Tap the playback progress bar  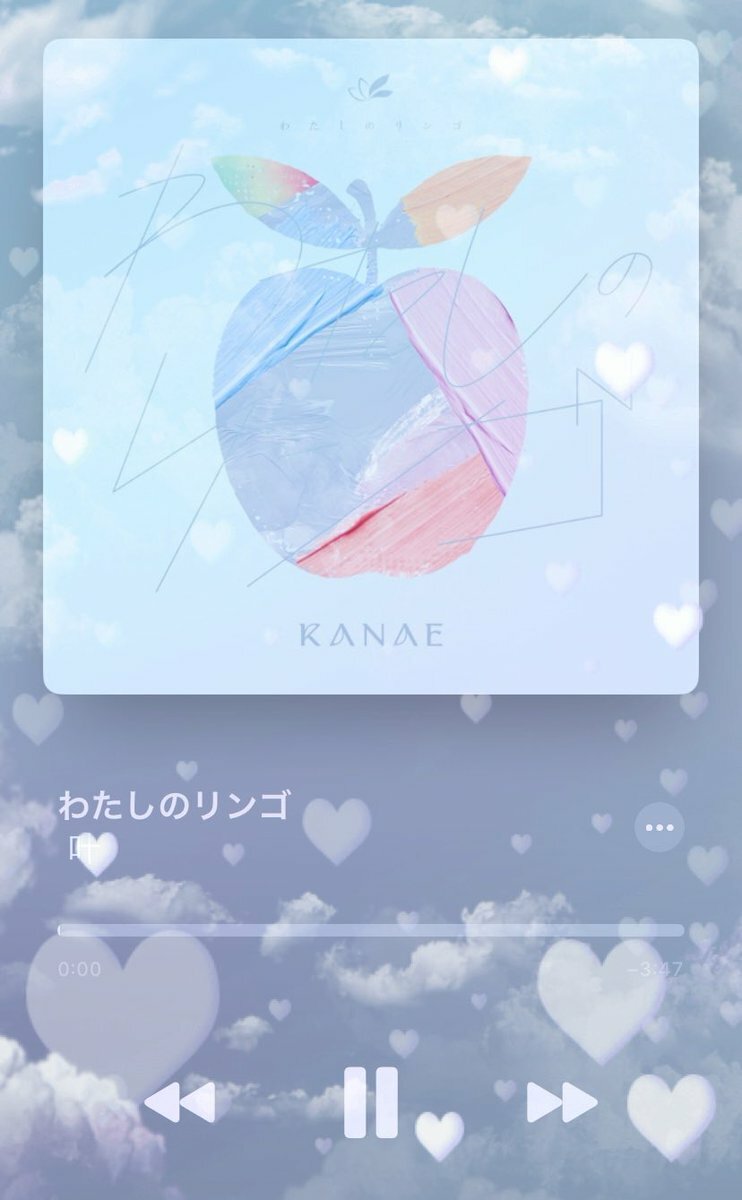(371, 930)
